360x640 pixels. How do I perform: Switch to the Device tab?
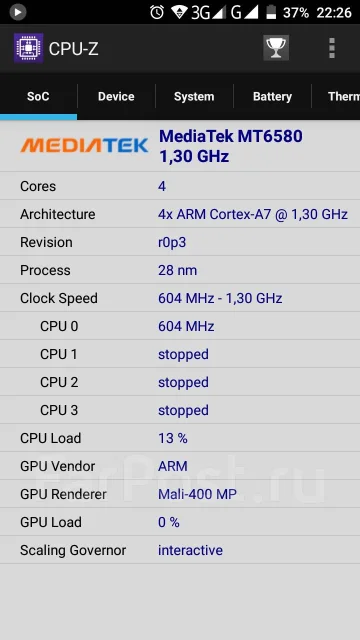click(x=116, y=96)
